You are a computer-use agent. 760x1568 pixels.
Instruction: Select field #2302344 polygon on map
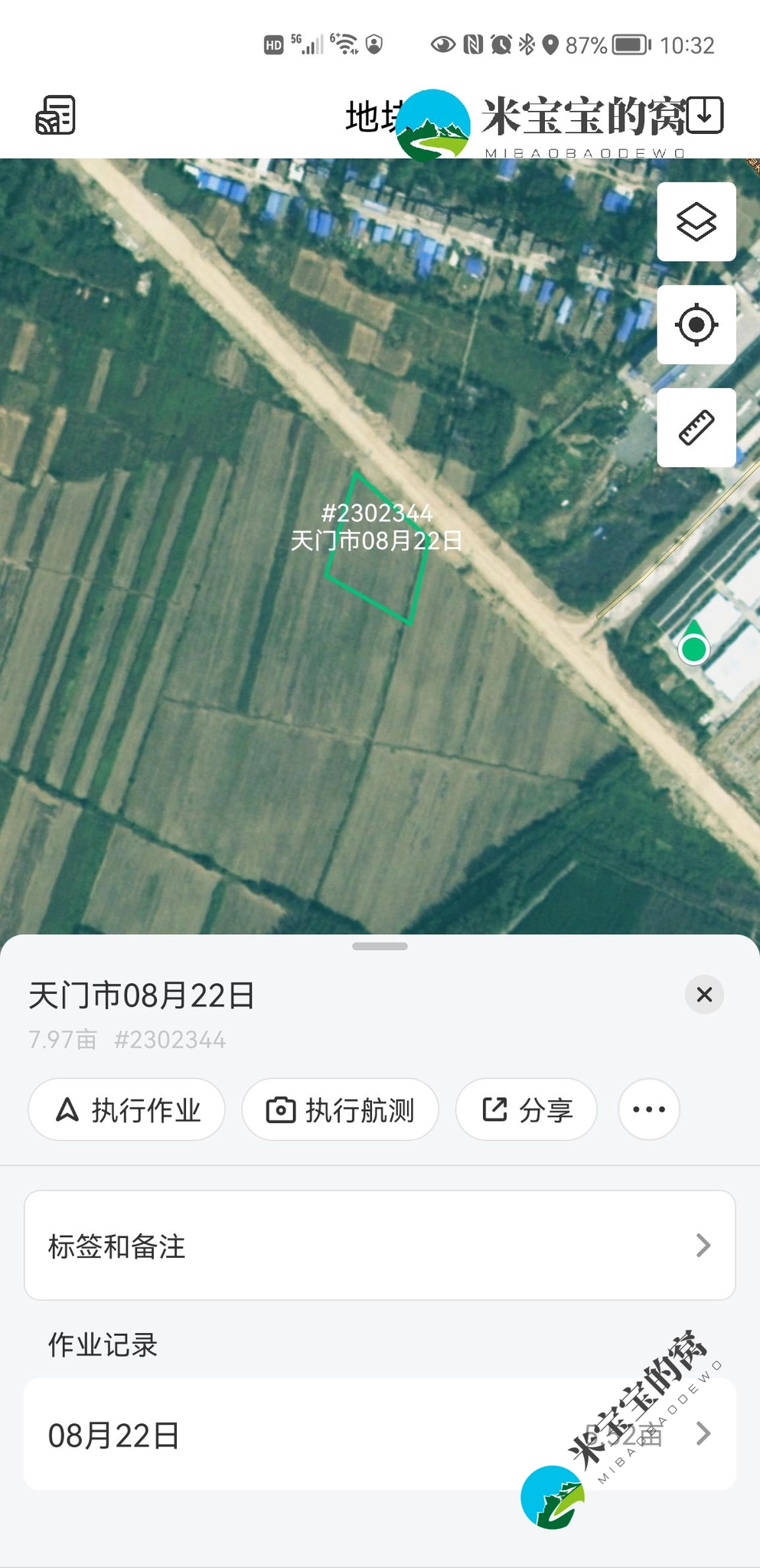coord(377,570)
